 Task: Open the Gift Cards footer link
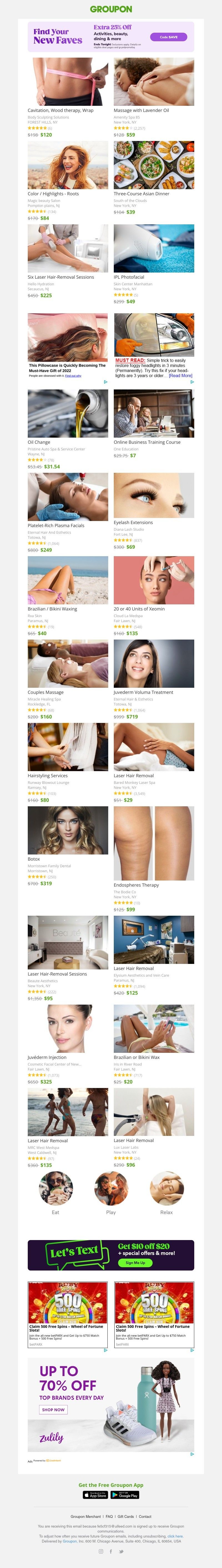pyautogui.click(x=126, y=1516)
